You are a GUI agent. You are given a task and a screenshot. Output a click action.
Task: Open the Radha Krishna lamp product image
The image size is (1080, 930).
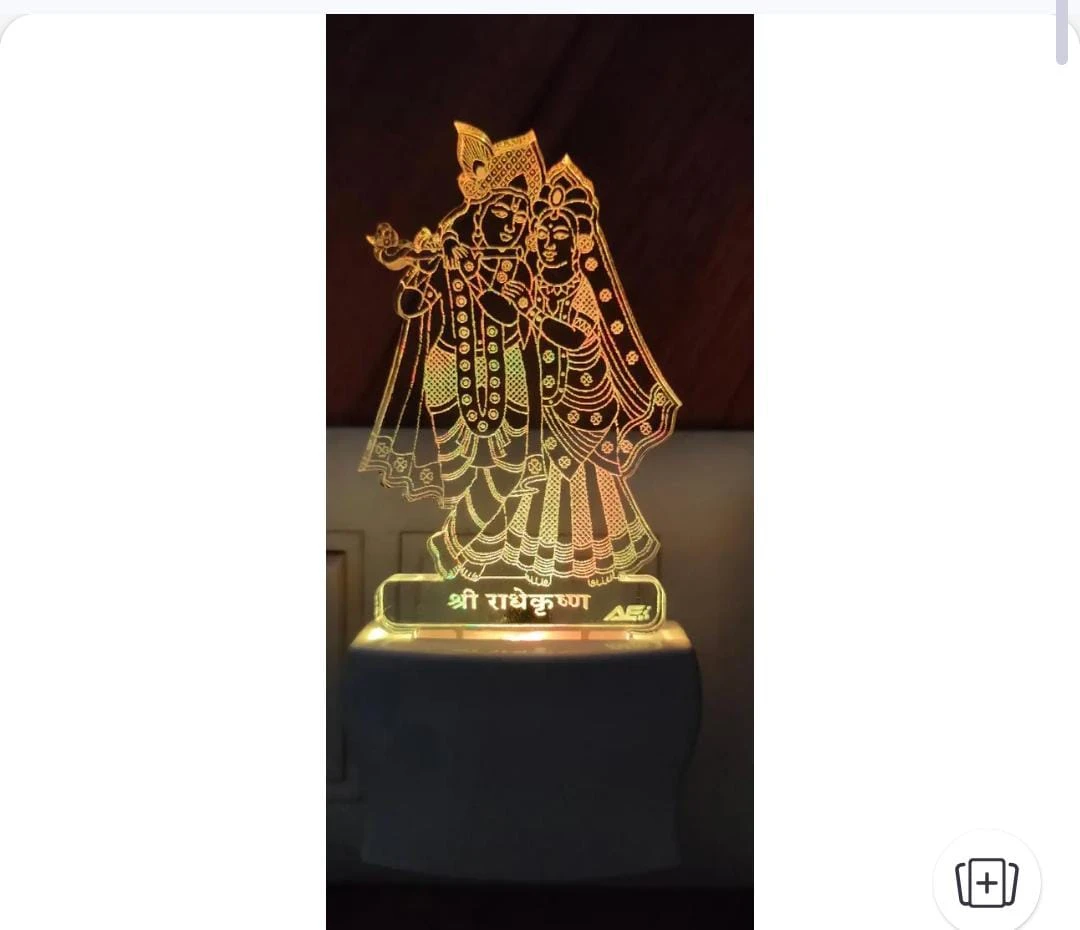(539, 470)
